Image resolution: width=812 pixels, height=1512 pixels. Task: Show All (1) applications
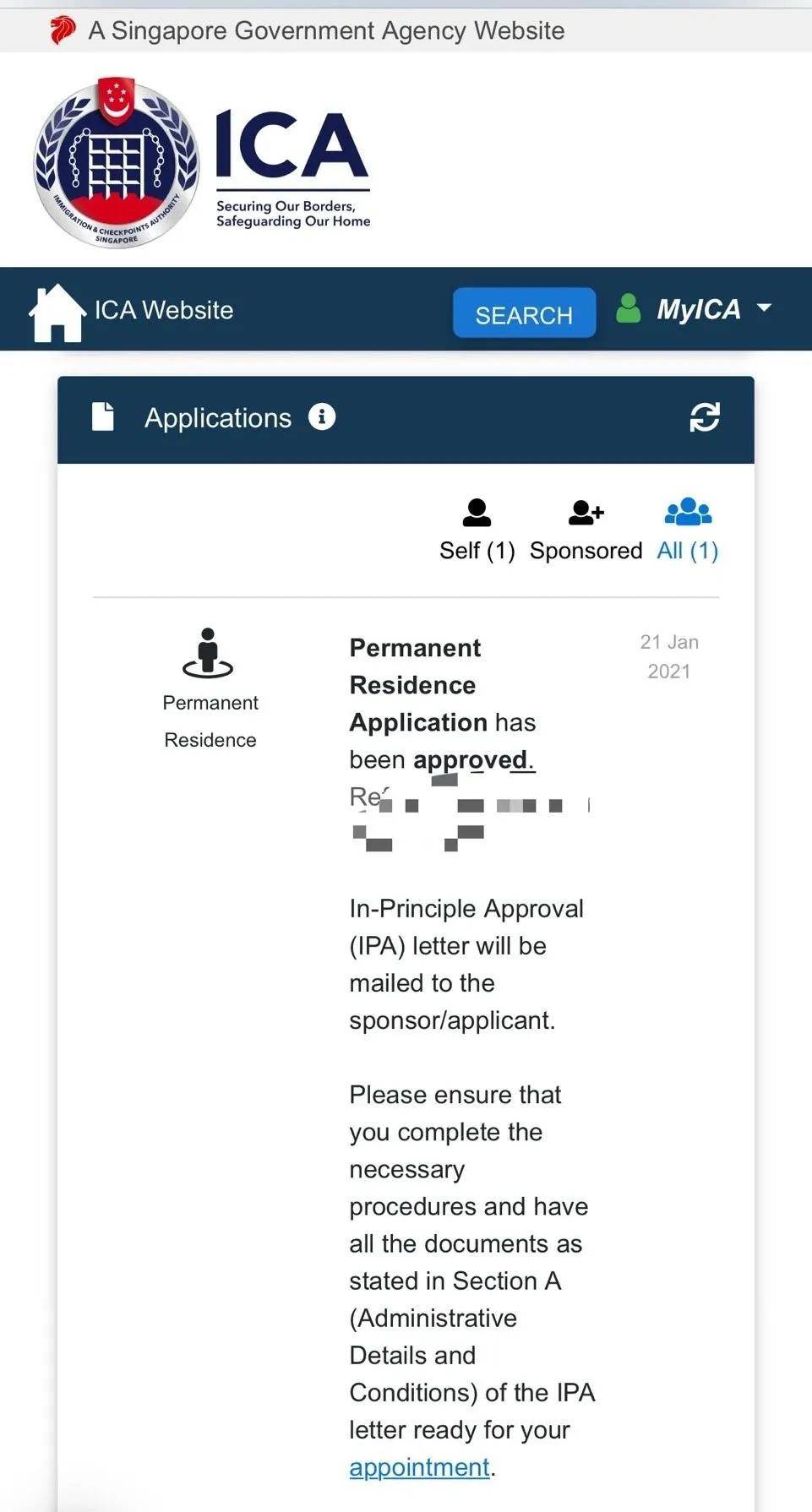tap(688, 530)
